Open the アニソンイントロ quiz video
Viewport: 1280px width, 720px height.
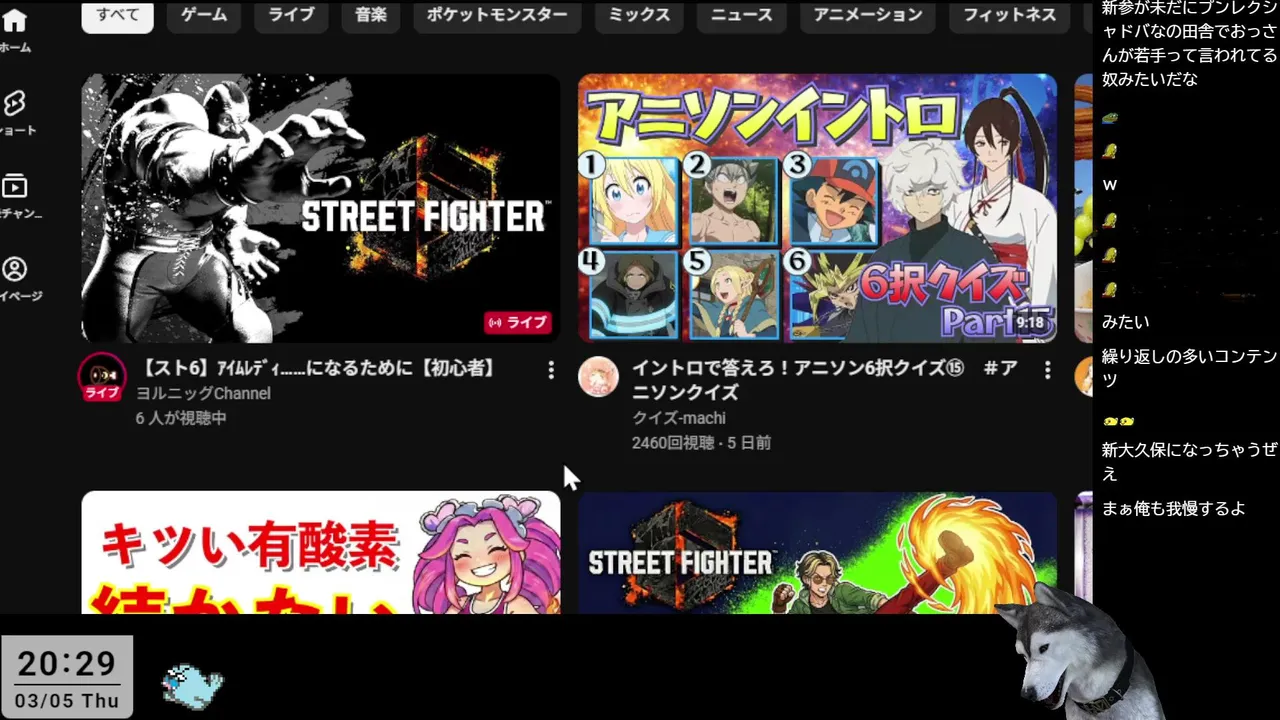817,208
